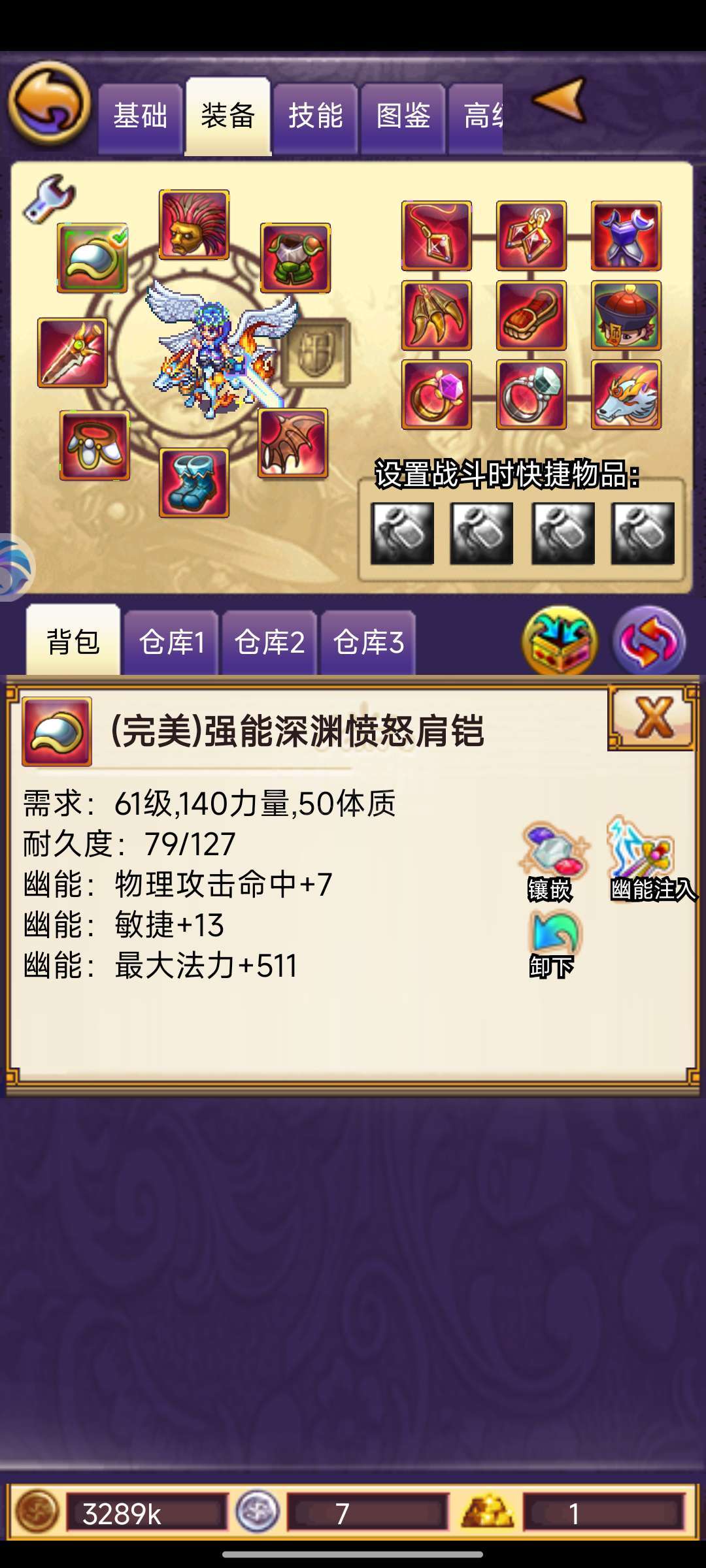This screenshot has height=1568, width=706.
Task: Switch to the 基础 tab
Action: click(140, 118)
